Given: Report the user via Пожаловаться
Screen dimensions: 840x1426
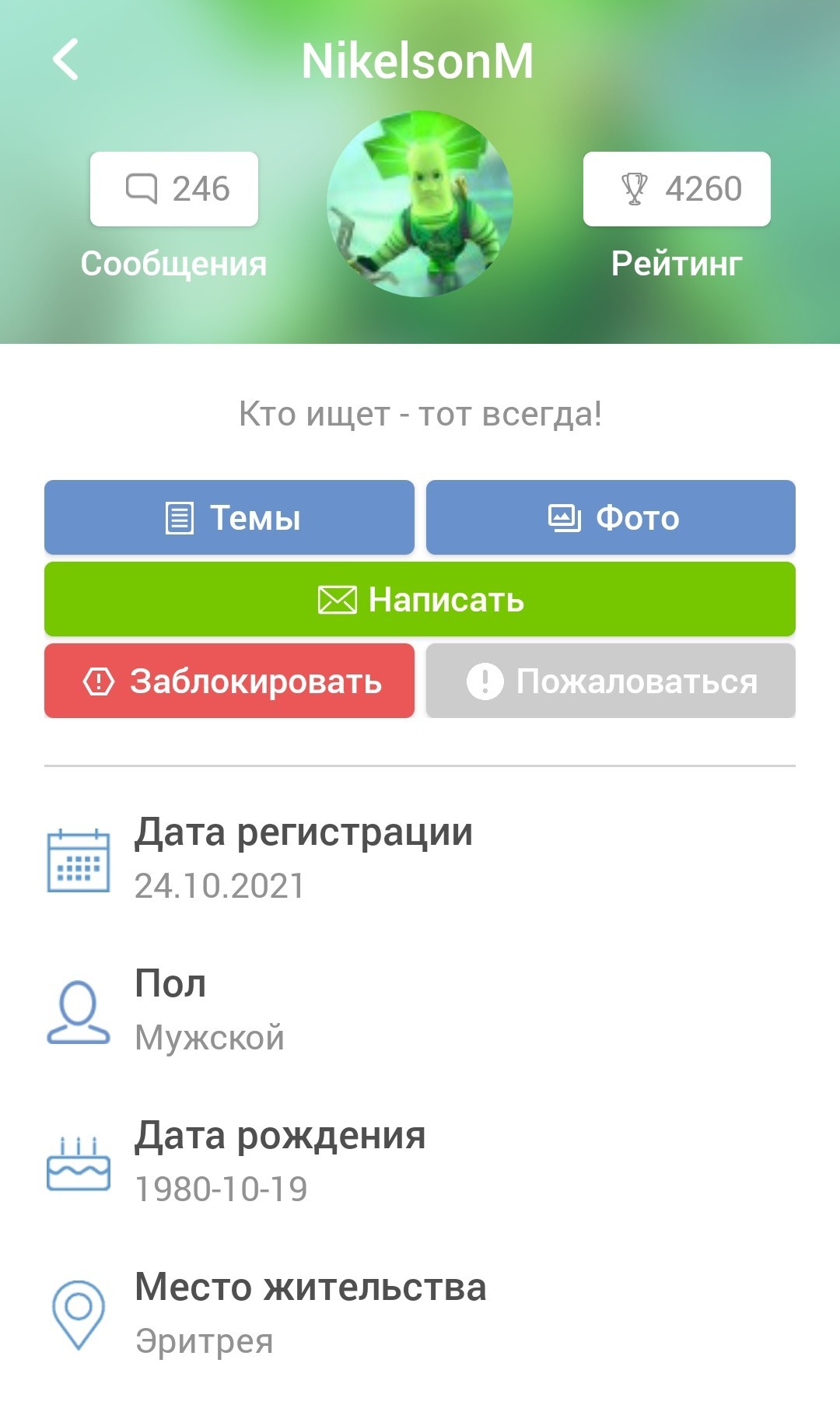Looking at the screenshot, I should click(611, 681).
